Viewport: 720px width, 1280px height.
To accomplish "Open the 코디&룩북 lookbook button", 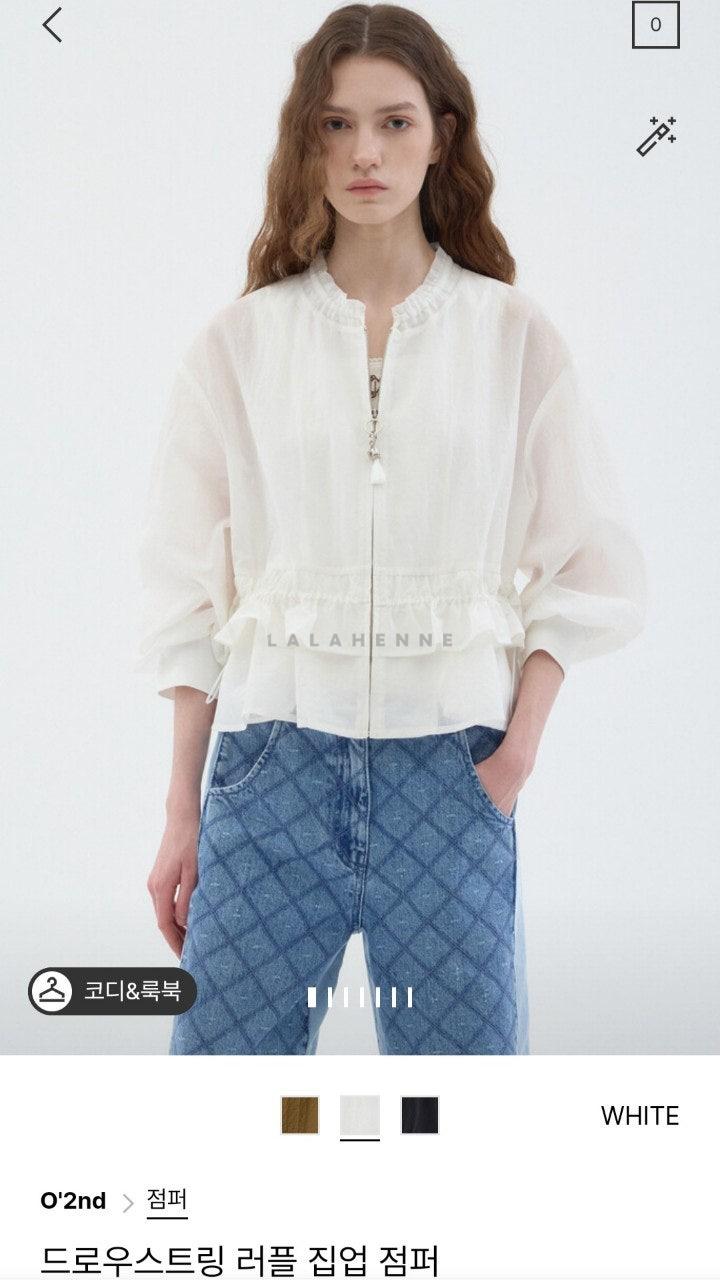I will (112, 991).
